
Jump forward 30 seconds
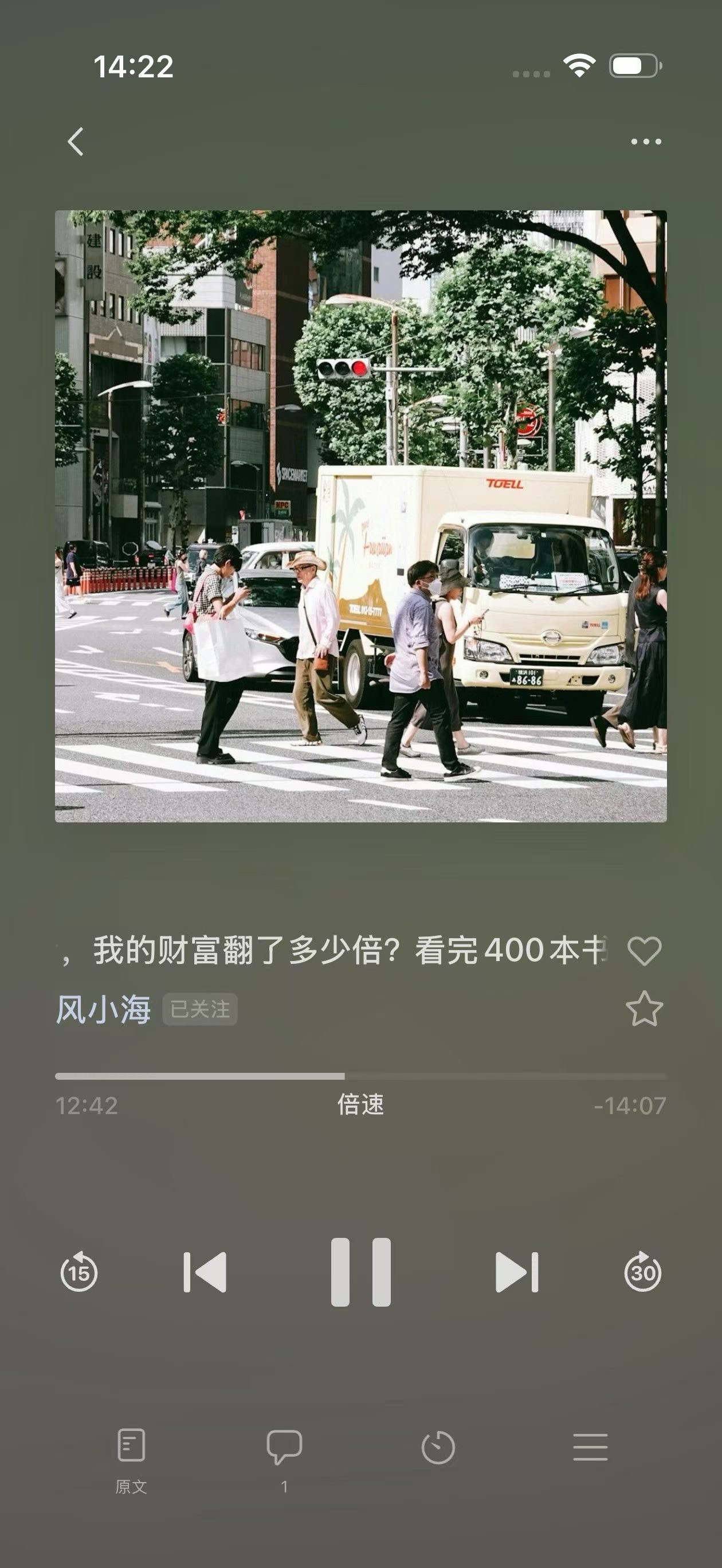tap(643, 1272)
